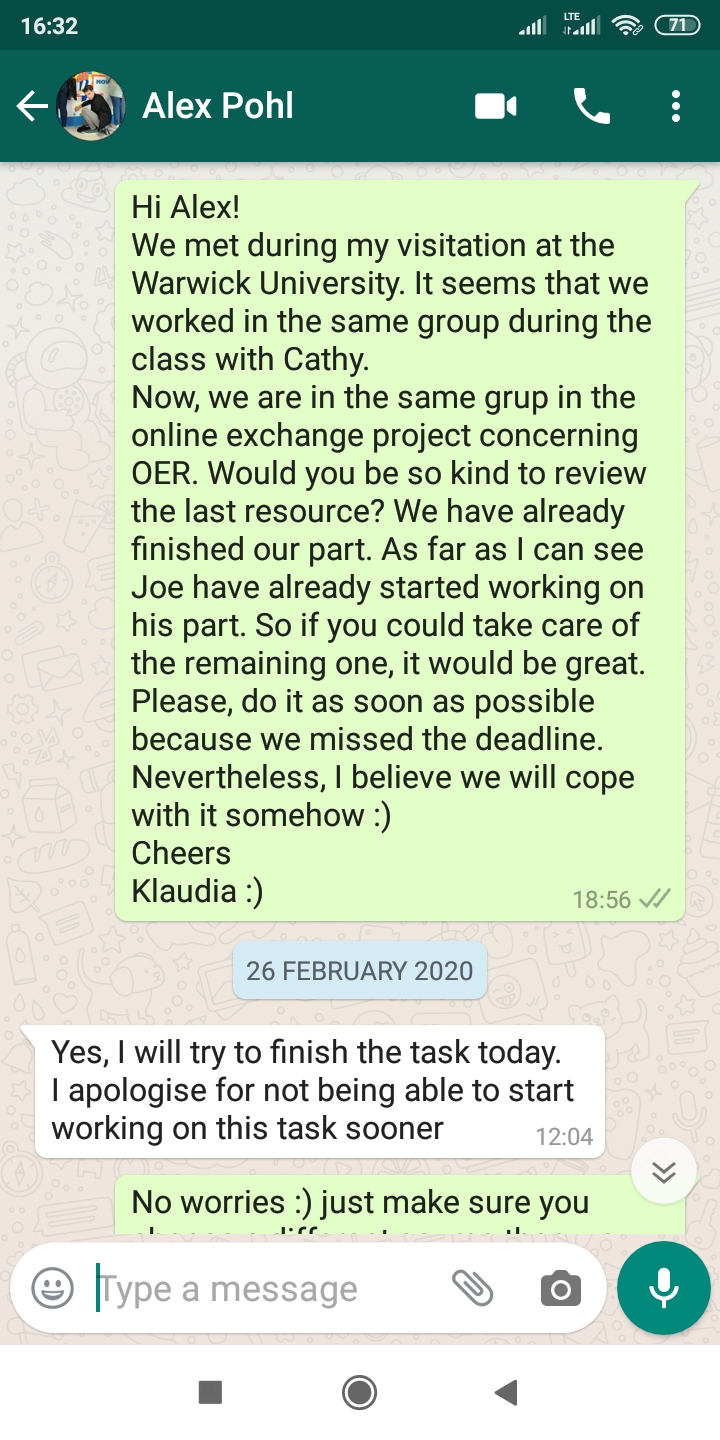This screenshot has height=1440, width=720.
Task: Open recent apps with the square button
Action: click(210, 1392)
